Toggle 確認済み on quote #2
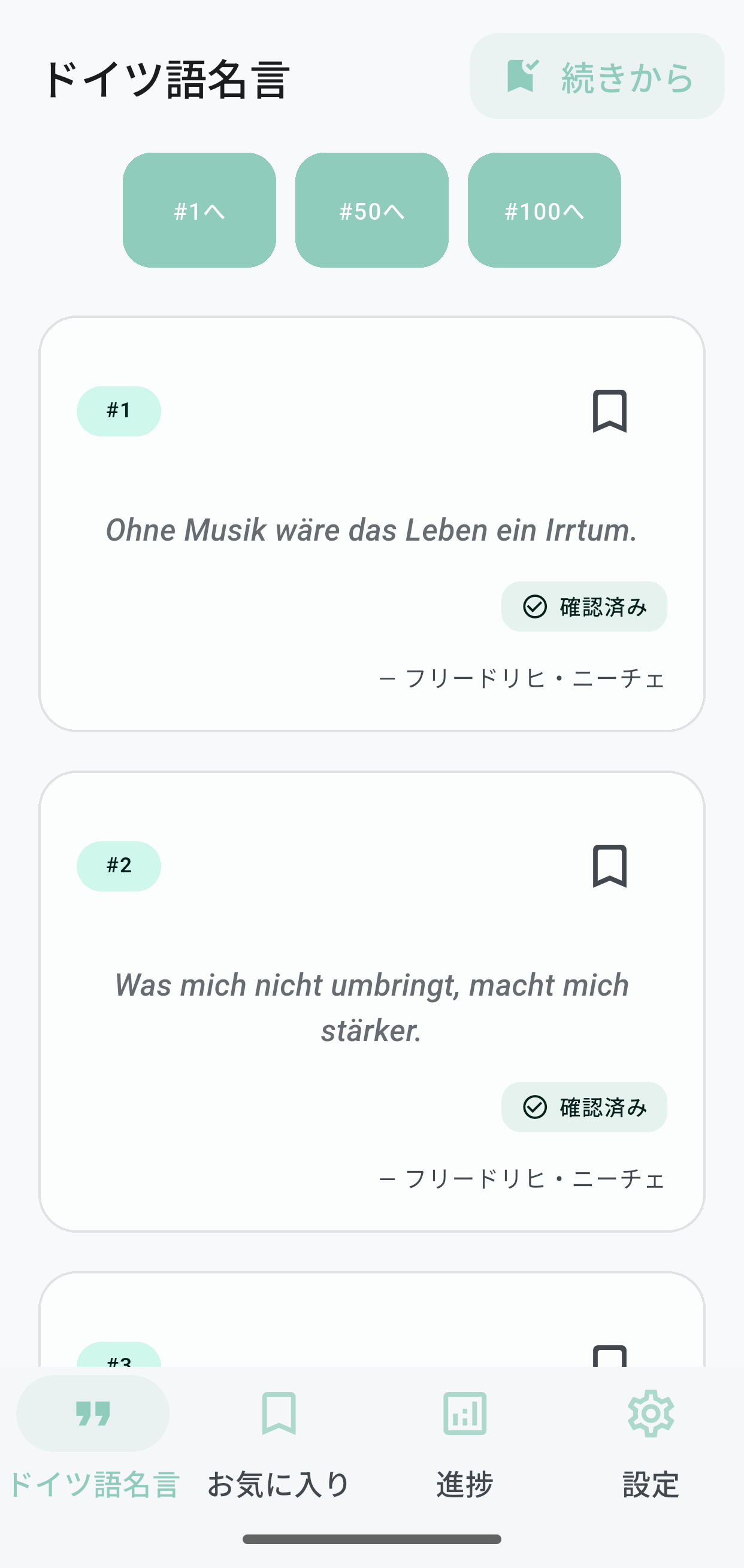 coord(583,1107)
